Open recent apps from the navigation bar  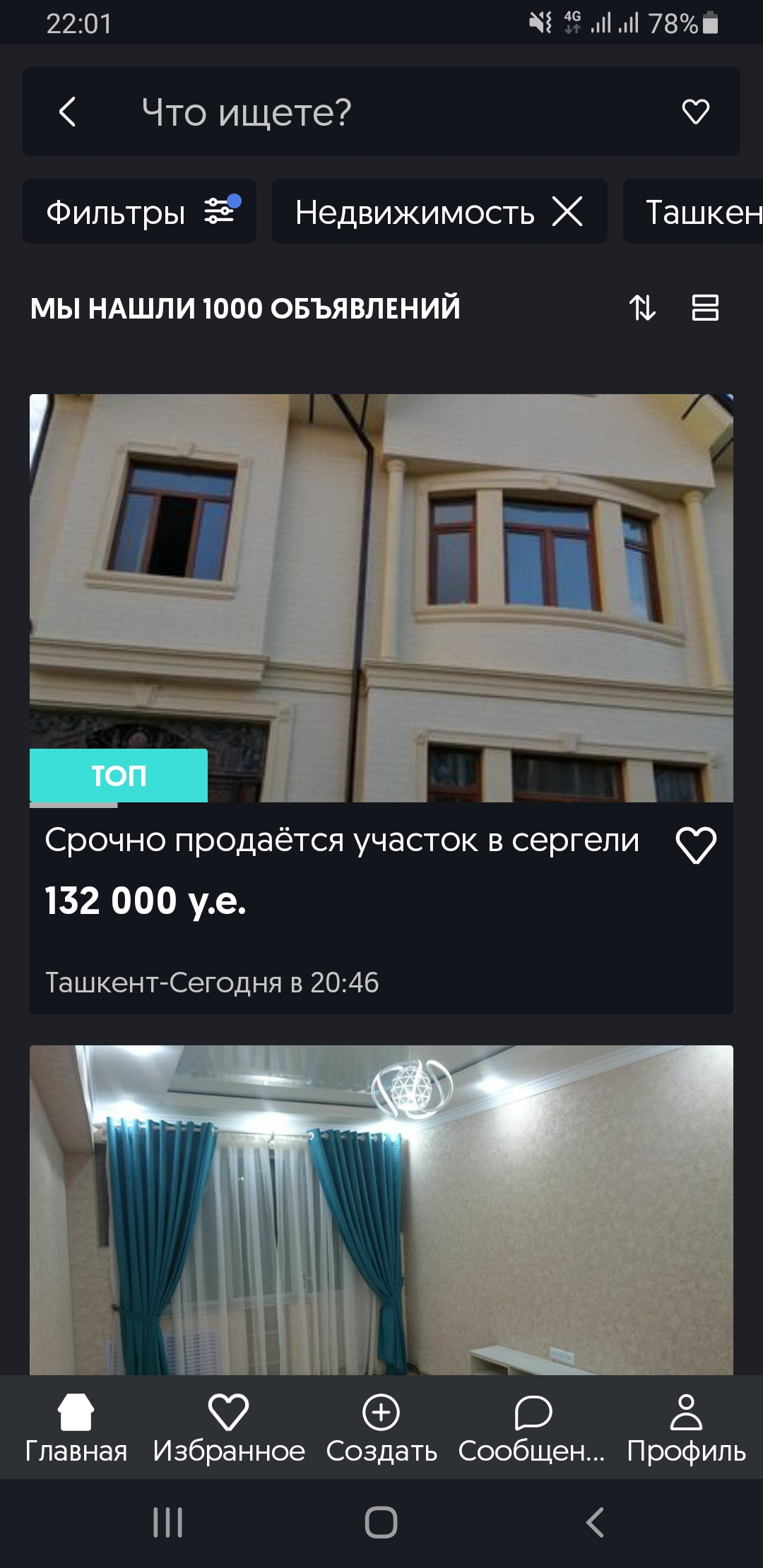pyautogui.click(x=168, y=1521)
